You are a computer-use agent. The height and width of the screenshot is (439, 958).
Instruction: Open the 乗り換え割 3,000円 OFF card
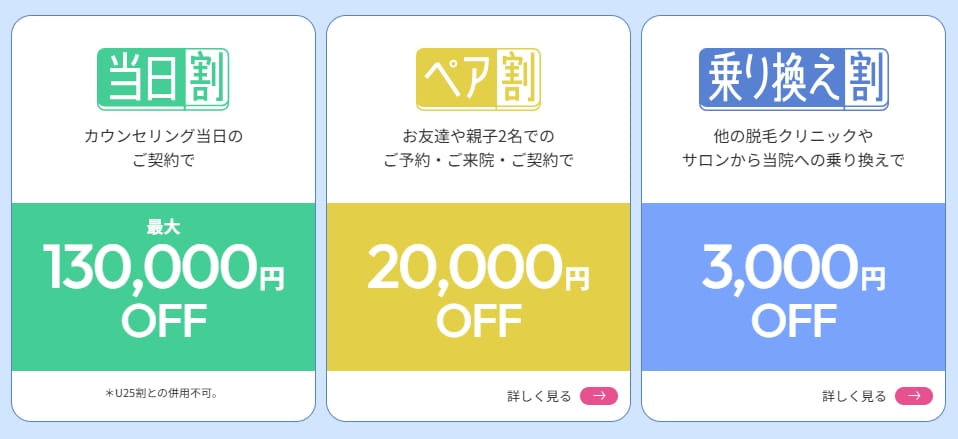[x=793, y=287]
